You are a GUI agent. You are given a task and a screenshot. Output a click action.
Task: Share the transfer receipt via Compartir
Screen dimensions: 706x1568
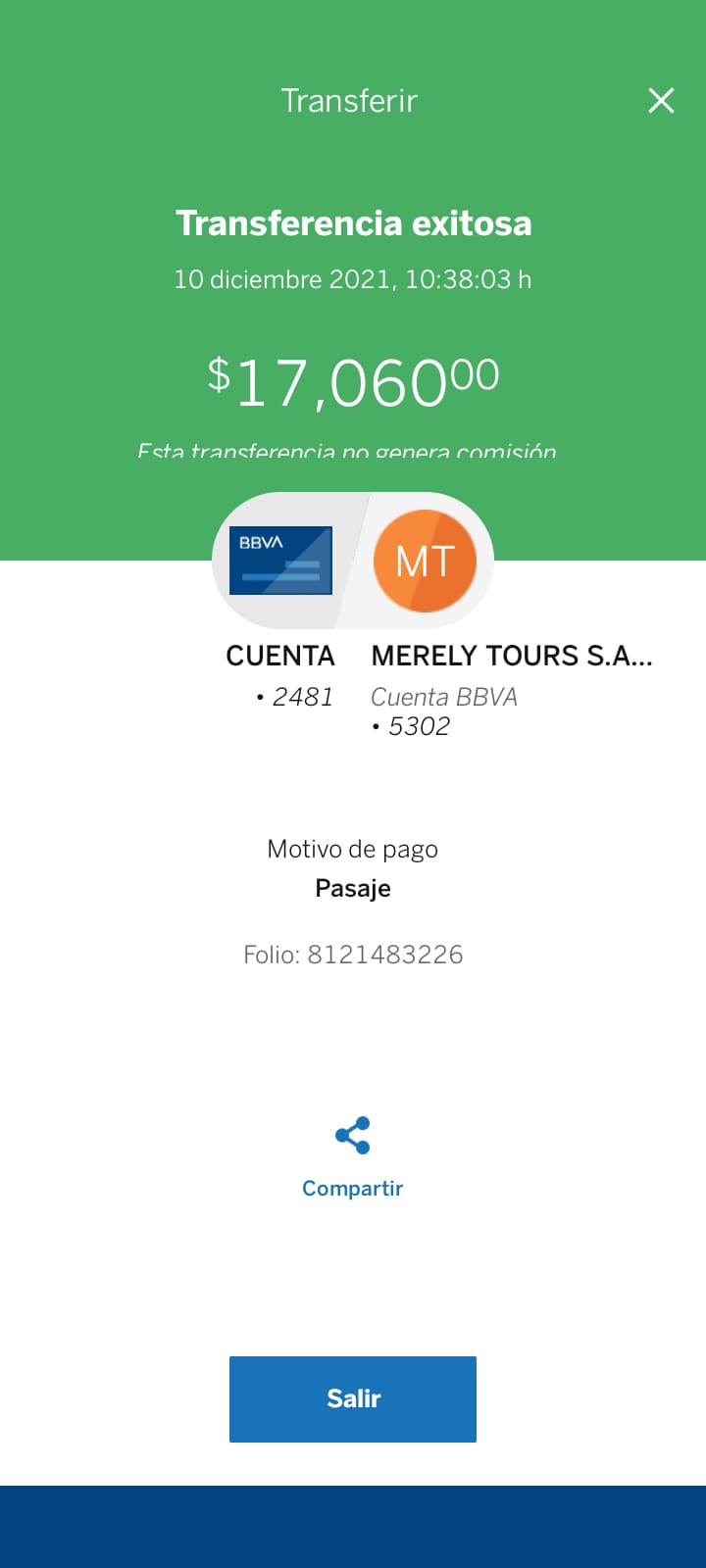(353, 1157)
